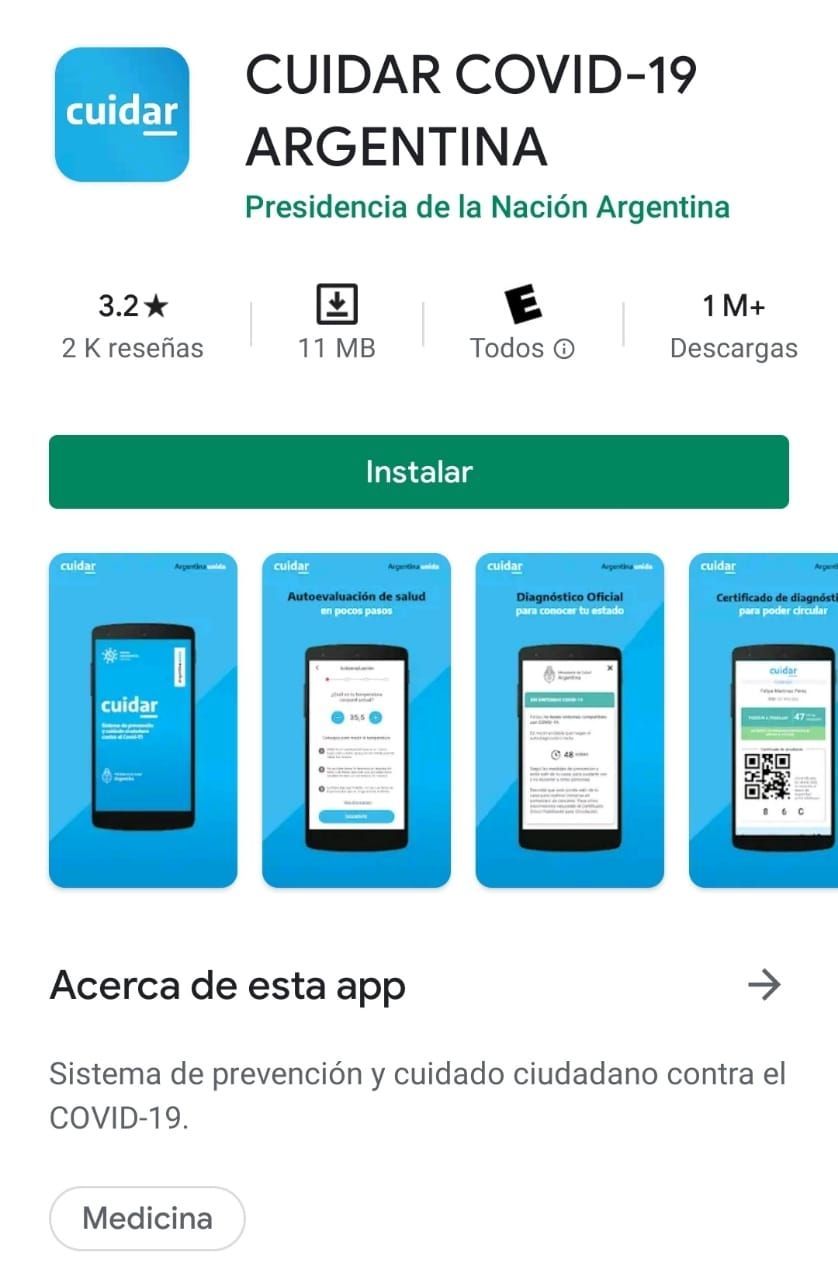Open the Cuidar app icon
Viewport: 838px width, 1280px height.
pos(121,113)
